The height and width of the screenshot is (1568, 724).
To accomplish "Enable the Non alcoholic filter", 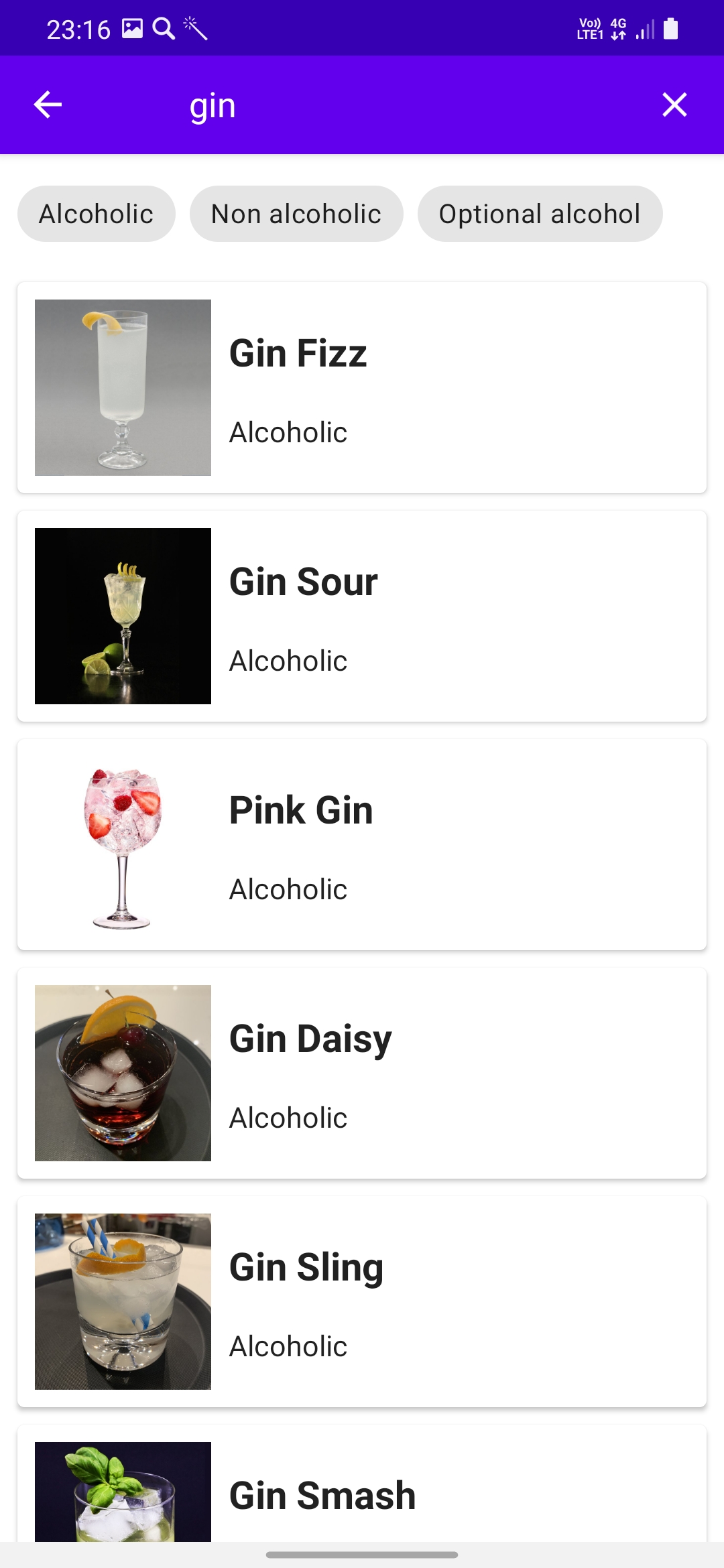I will click(x=296, y=213).
